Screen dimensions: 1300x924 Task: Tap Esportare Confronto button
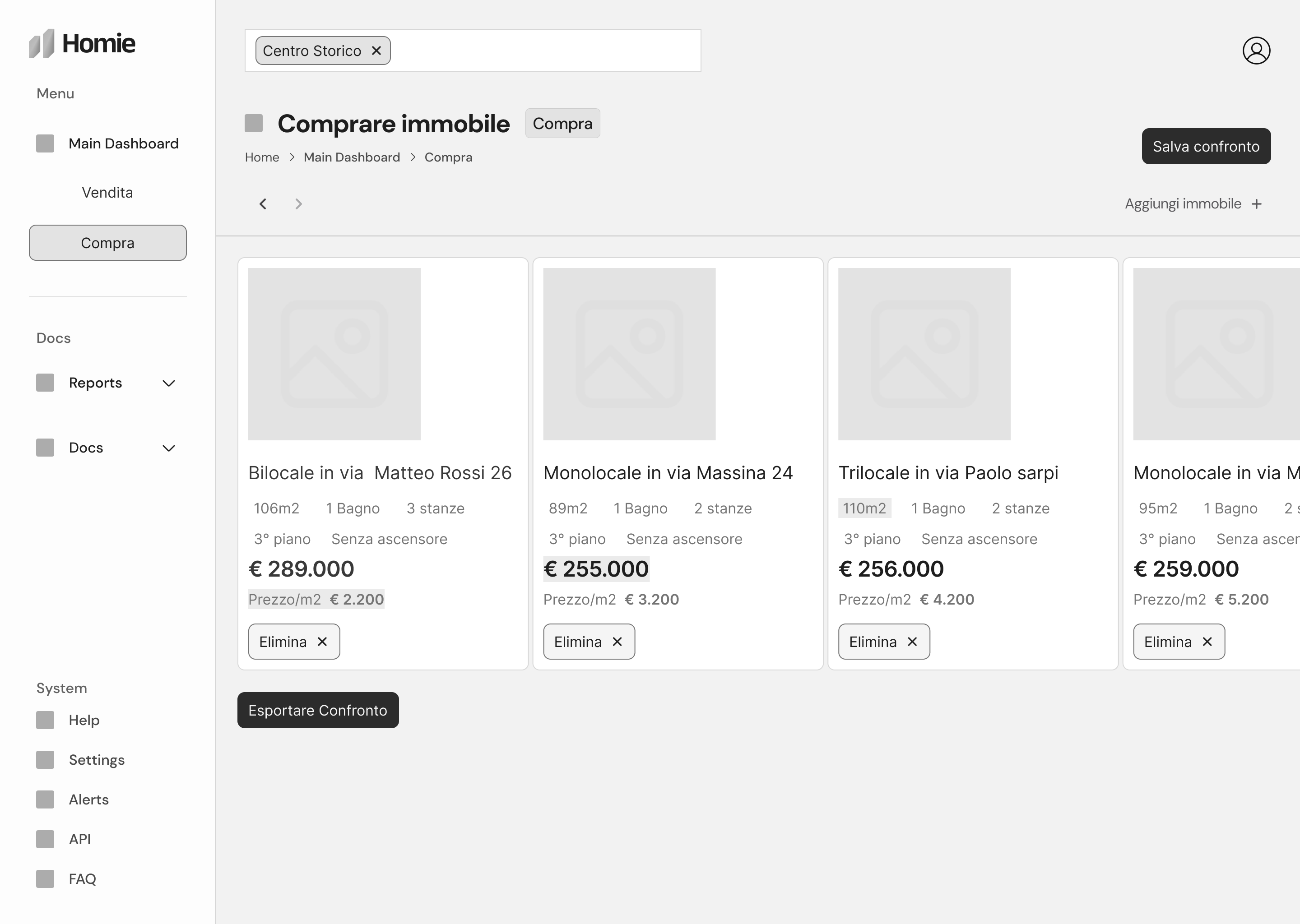click(x=318, y=710)
